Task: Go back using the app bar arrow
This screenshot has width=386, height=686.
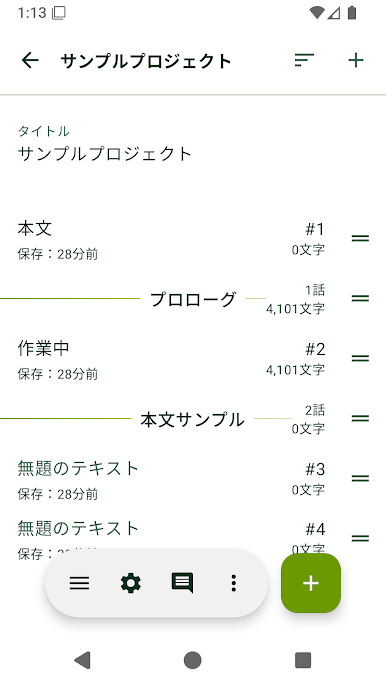Action: point(30,60)
